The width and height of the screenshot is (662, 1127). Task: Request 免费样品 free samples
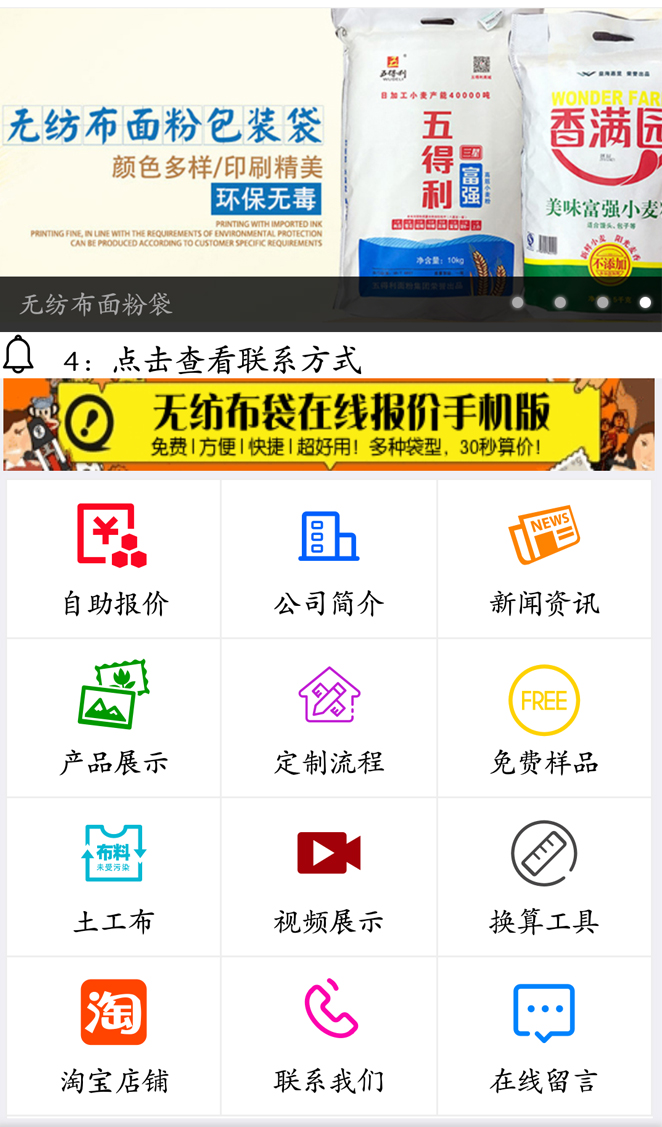(x=544, y=718)
